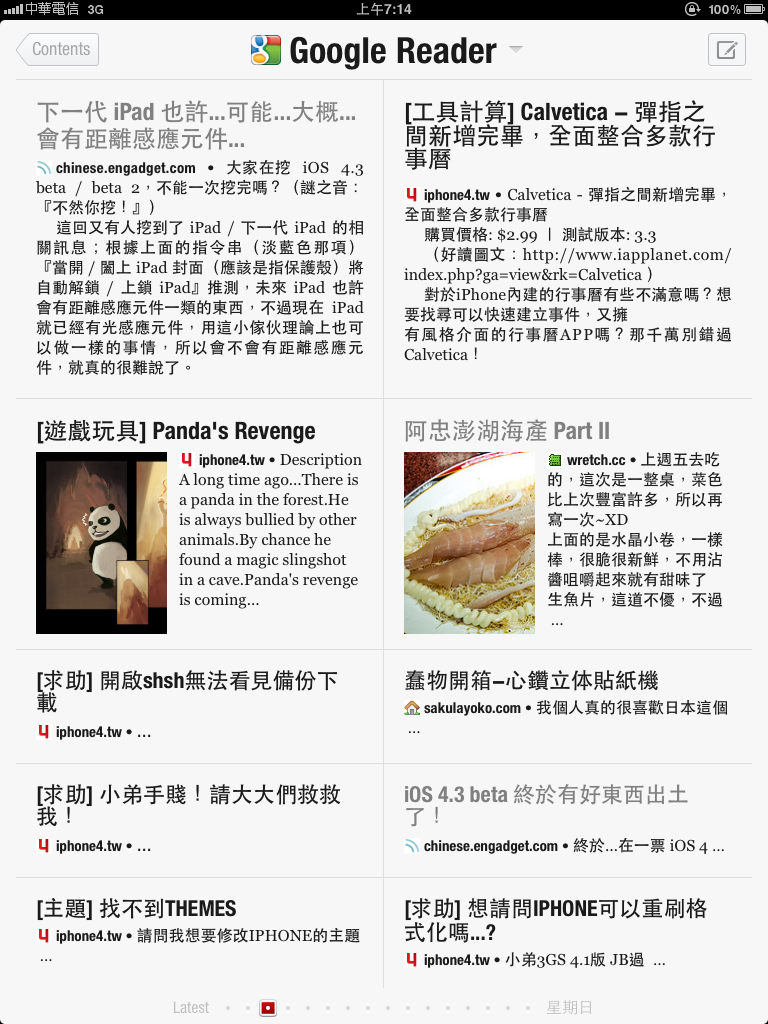Open the 蠢物開箱–心鑽立体貼紙機 post
The width and height of the screenshot is (768, 1024).
coord(531,681)
